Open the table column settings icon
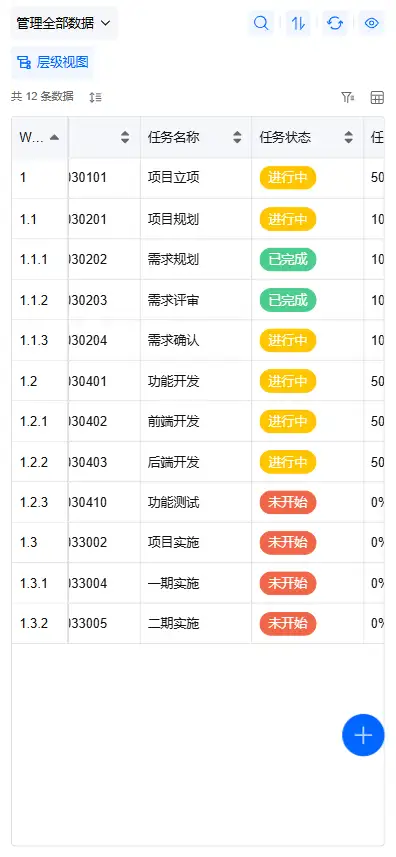396x857 pixels. [x=377, y=97]
